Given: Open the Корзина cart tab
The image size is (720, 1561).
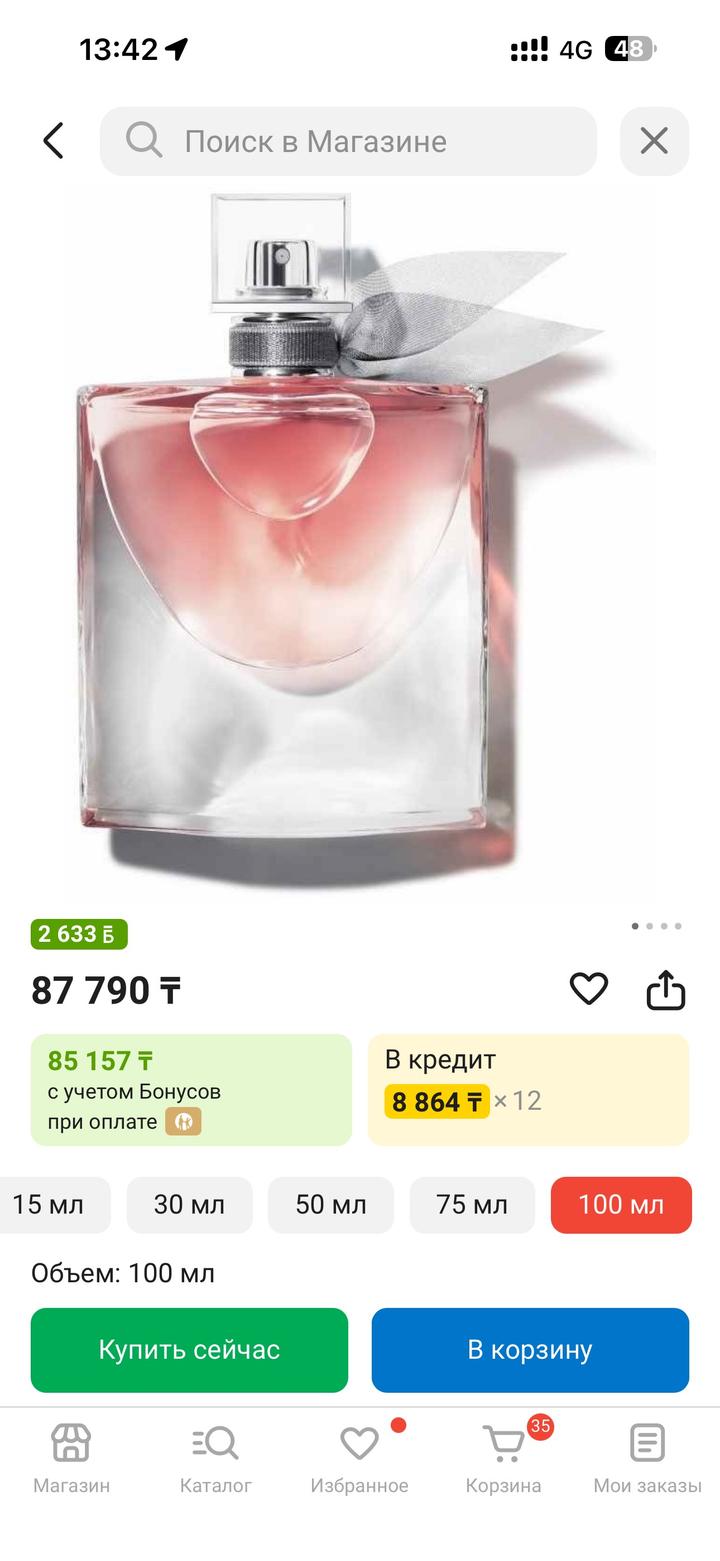Looking at the screenshot, I should (504, 1458).
